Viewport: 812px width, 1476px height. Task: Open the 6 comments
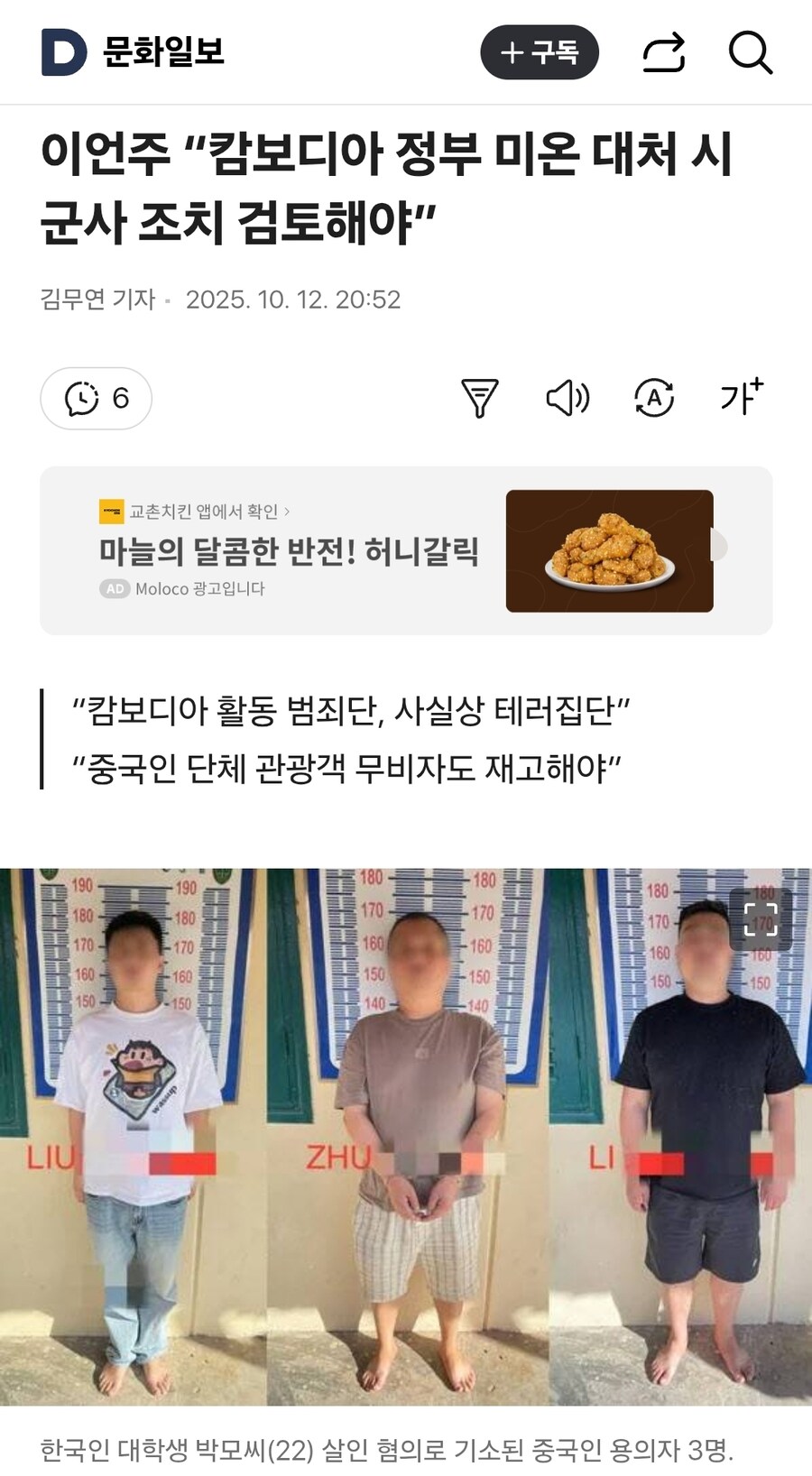pos(96,398)
